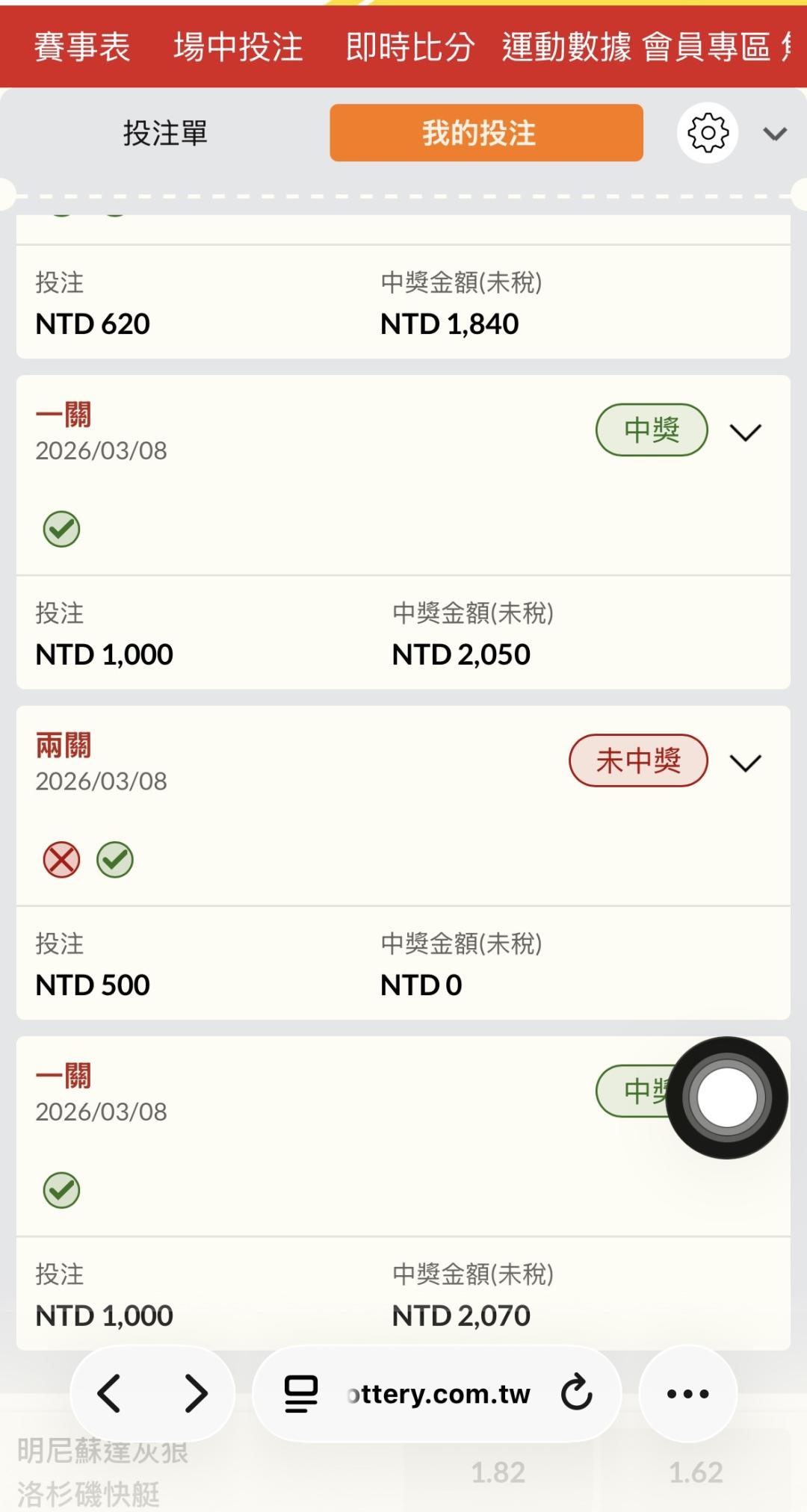Expand the 兩關 未中獎 bet details
Image resolution: width=807 pixels, height=1512 pixels.
pos(745,763)
